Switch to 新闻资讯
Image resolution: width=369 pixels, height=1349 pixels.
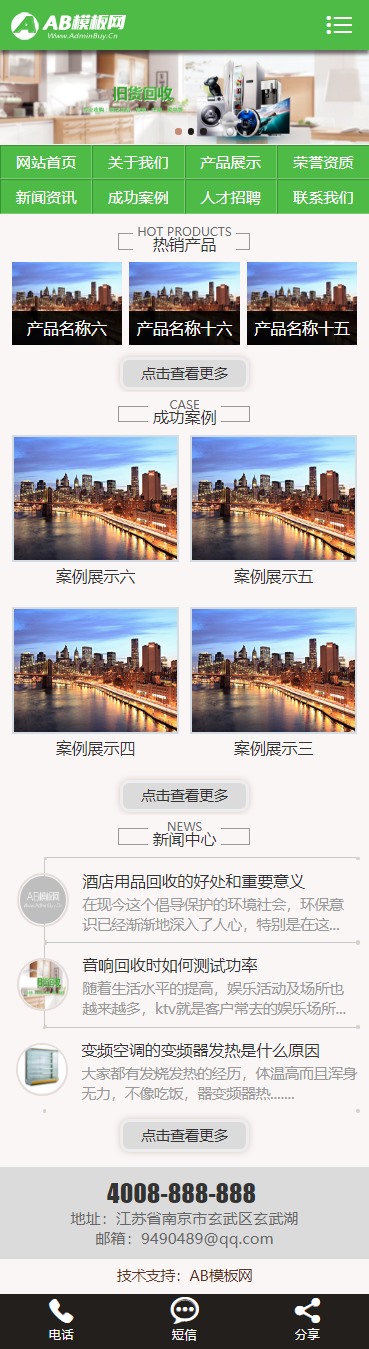click(46, 197)
